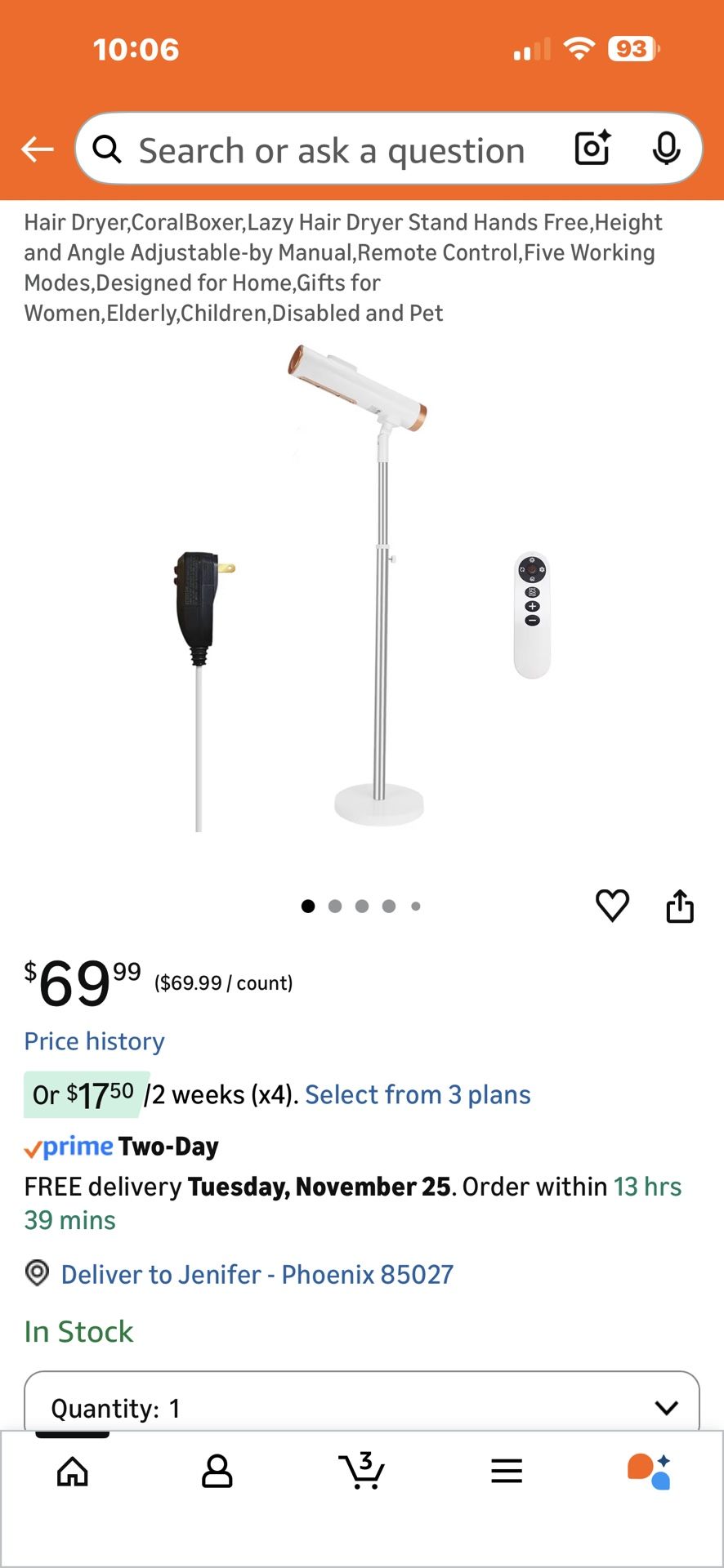Screen dimensions: 724x1568
Task: Select from 3 payment plans
Action: pyautogui.click(x=418, y=1094)
